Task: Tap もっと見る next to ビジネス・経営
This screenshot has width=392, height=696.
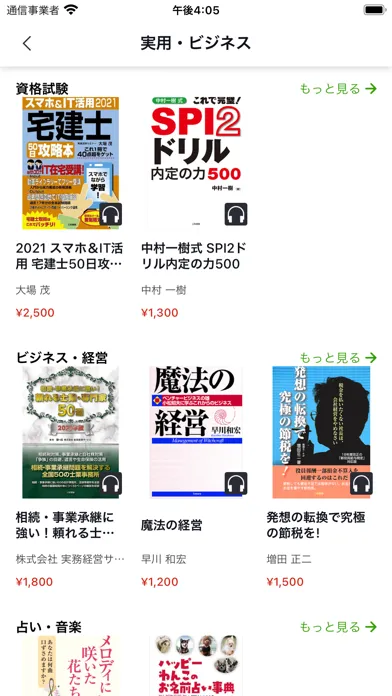Action: point(338,357)
